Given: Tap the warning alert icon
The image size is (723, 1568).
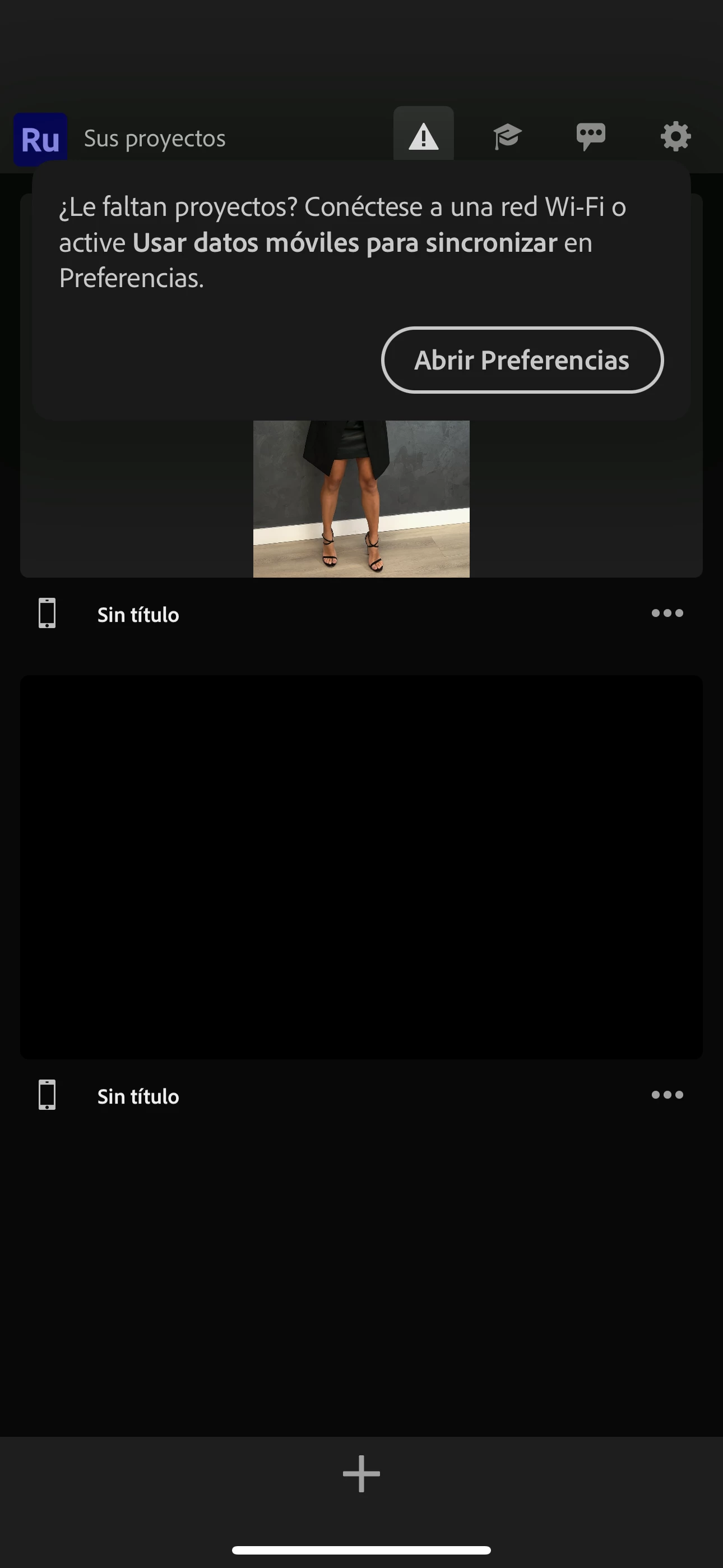Looking at the screenshot, I should coord(423,136).
